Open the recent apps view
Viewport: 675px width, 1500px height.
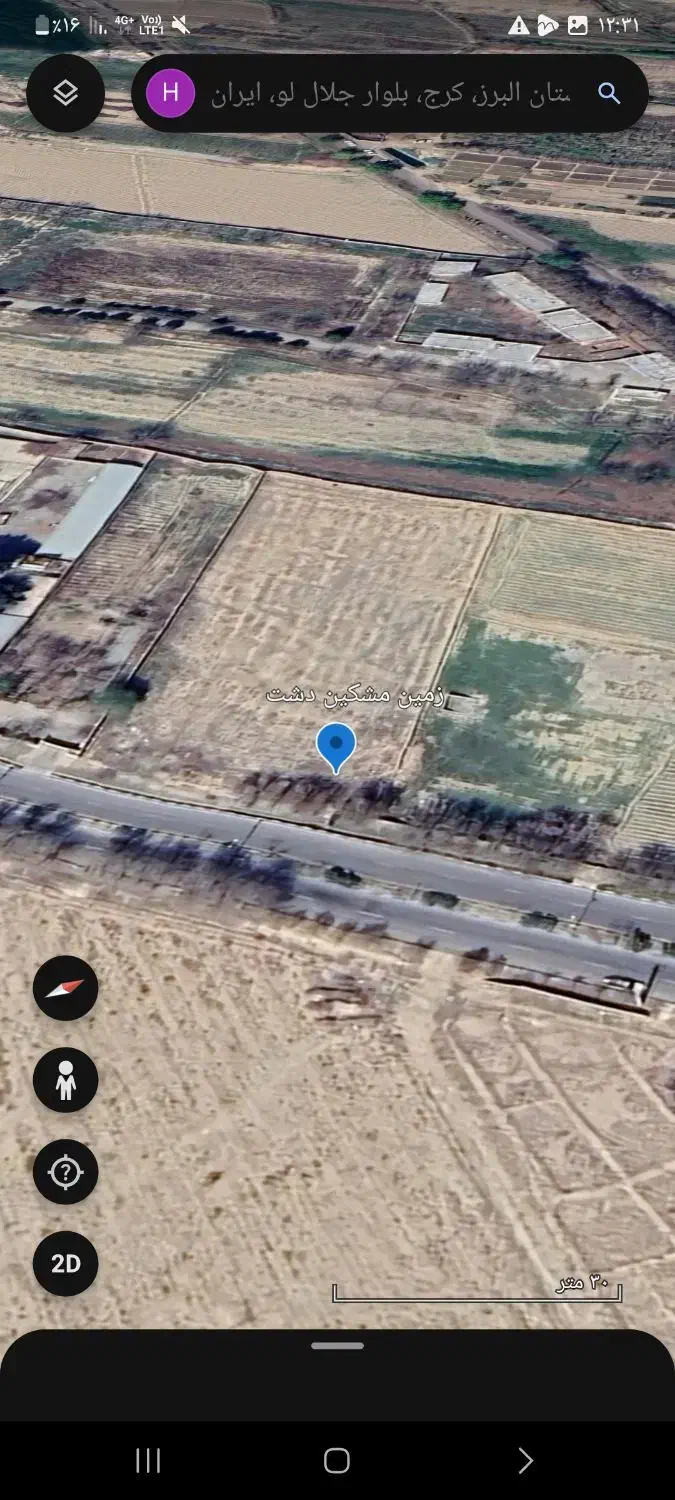[x=148, y=1461]
